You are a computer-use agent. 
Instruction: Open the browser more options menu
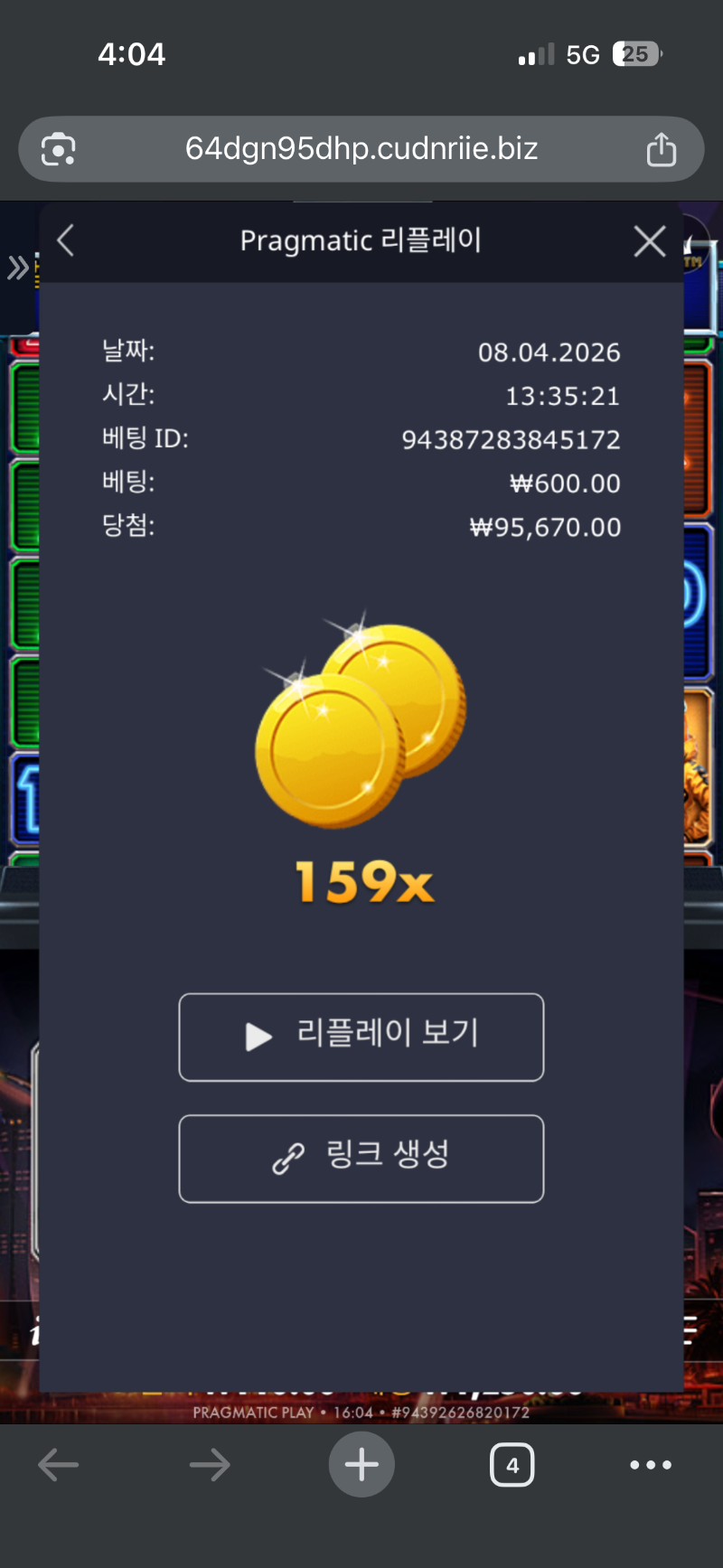tap(651, 1464)
